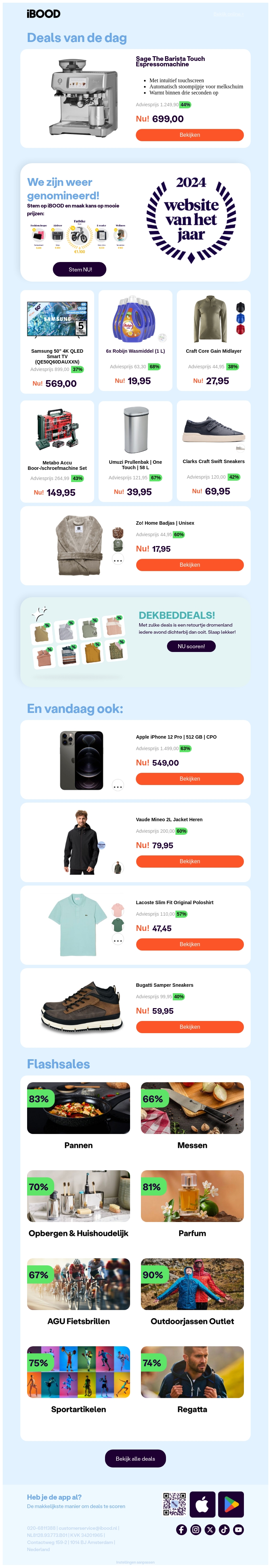
Task: Tap NU scoren! on the Dekbeddeals banner
Action: point(191,647)
